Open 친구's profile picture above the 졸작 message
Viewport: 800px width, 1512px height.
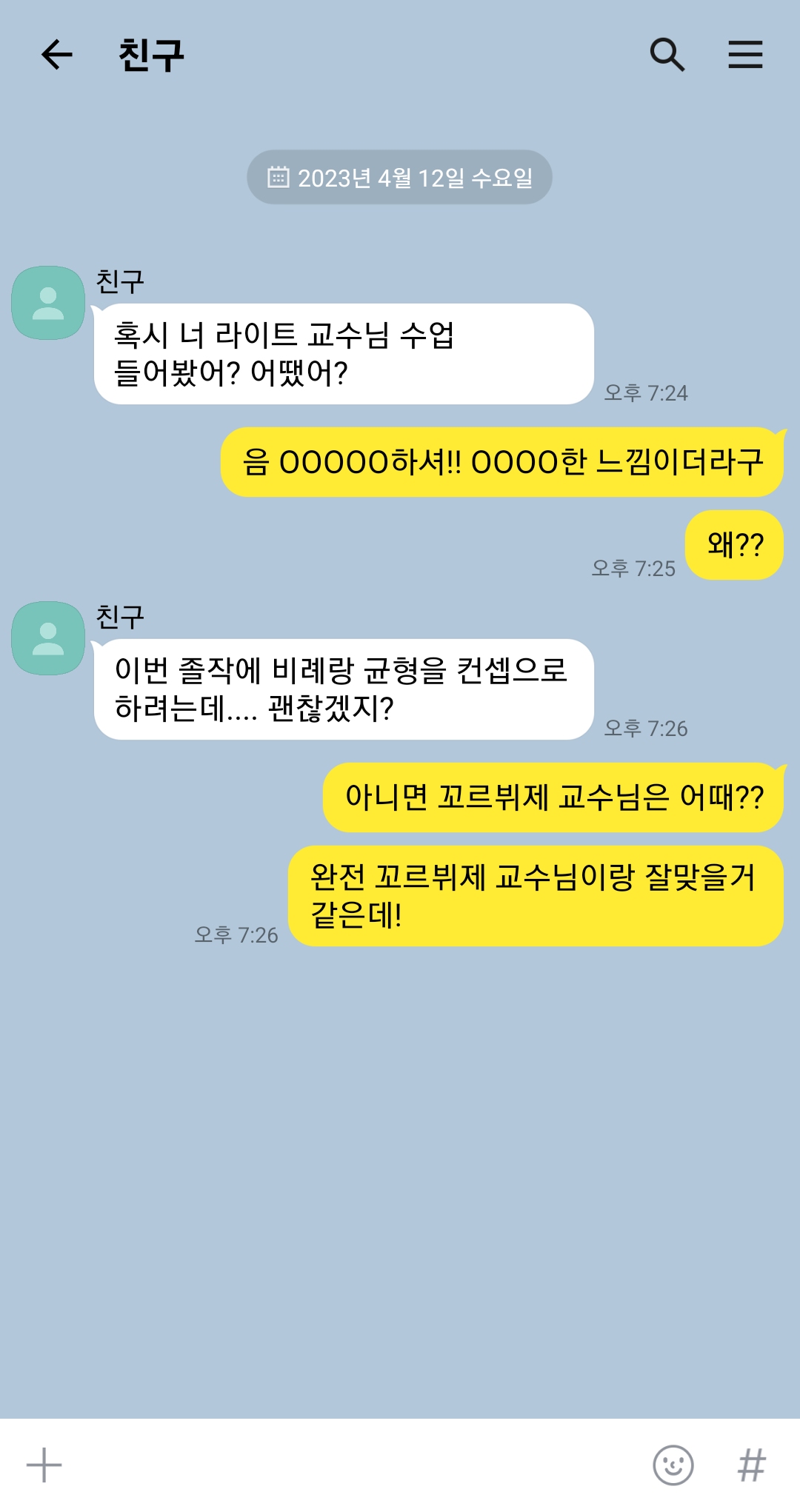[x=48, y=638]
